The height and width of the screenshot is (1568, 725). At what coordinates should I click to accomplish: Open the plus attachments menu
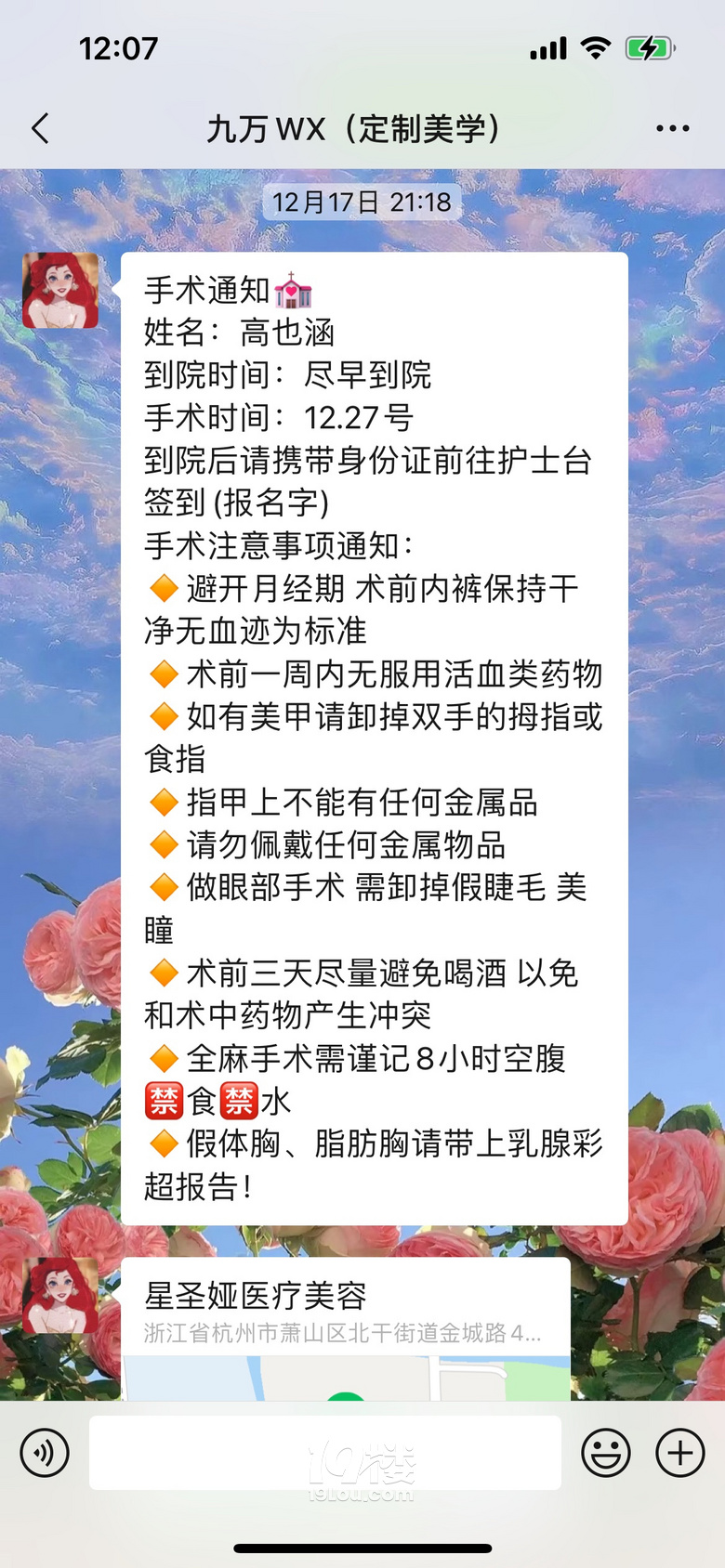point(679,1453)
